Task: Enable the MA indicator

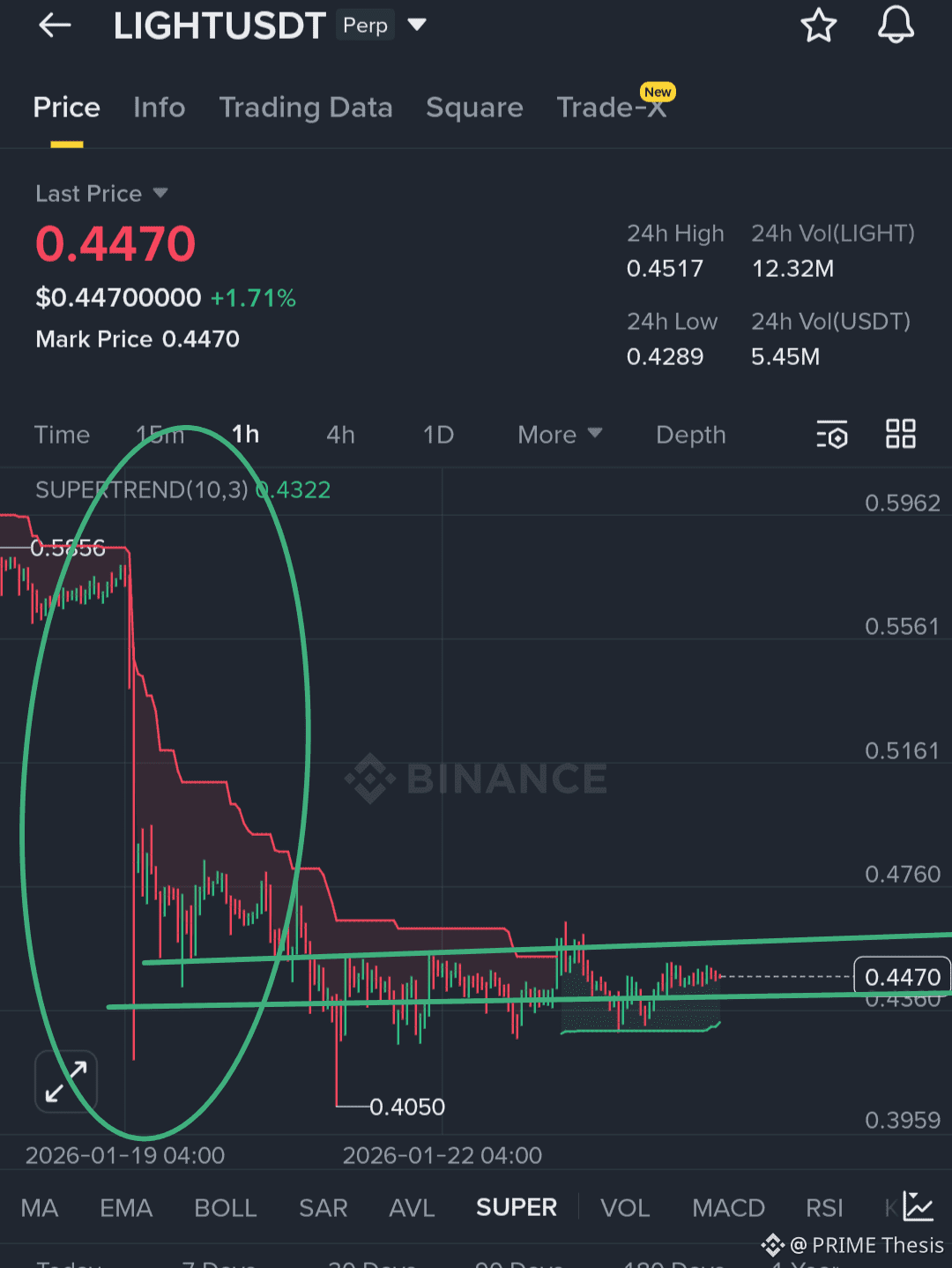Action: 39,1207
